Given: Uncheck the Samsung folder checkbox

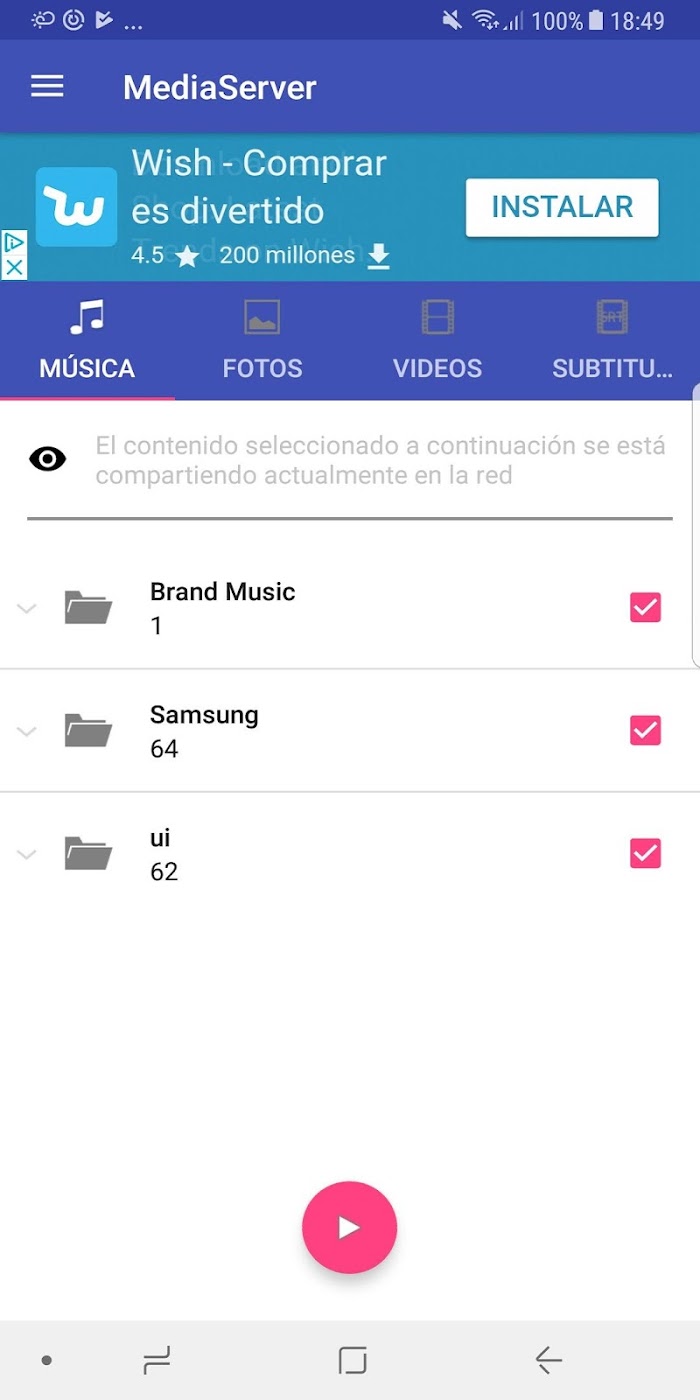Looking at the screenshot, I should (645, 731).
